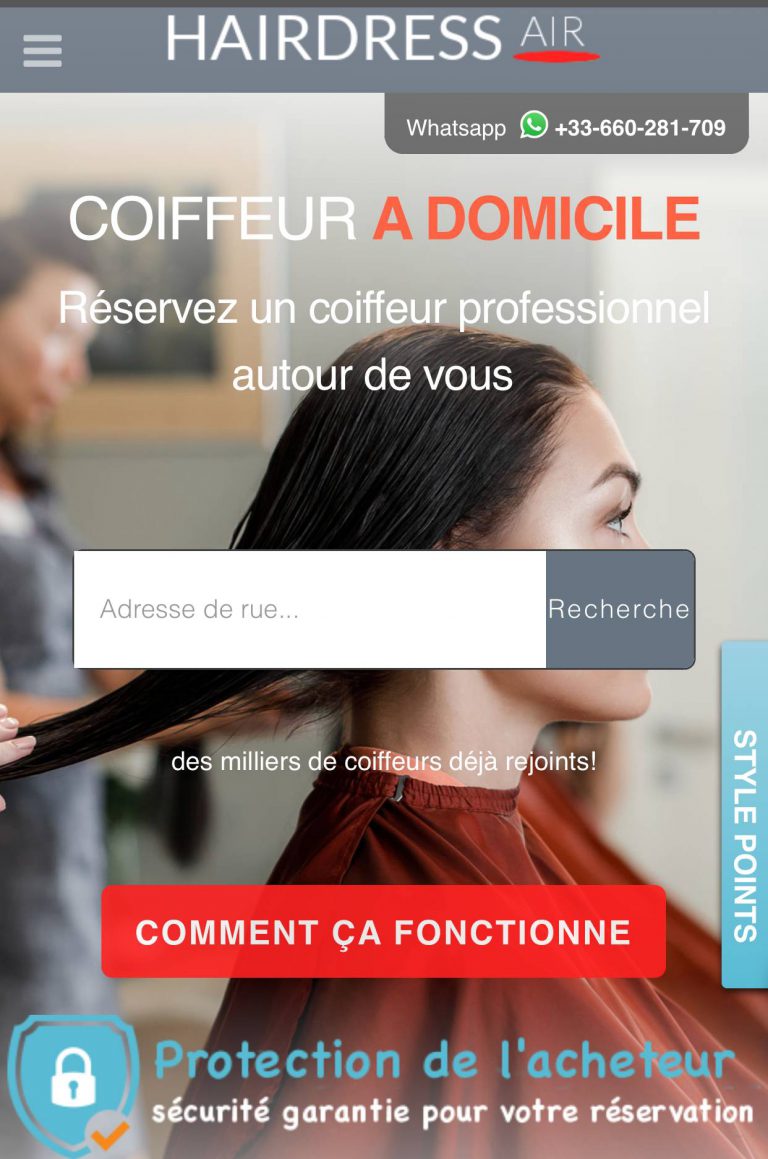Tap the Whatsapp contact number
This screenshot has height=1159, width=768.
click(639, 128)
